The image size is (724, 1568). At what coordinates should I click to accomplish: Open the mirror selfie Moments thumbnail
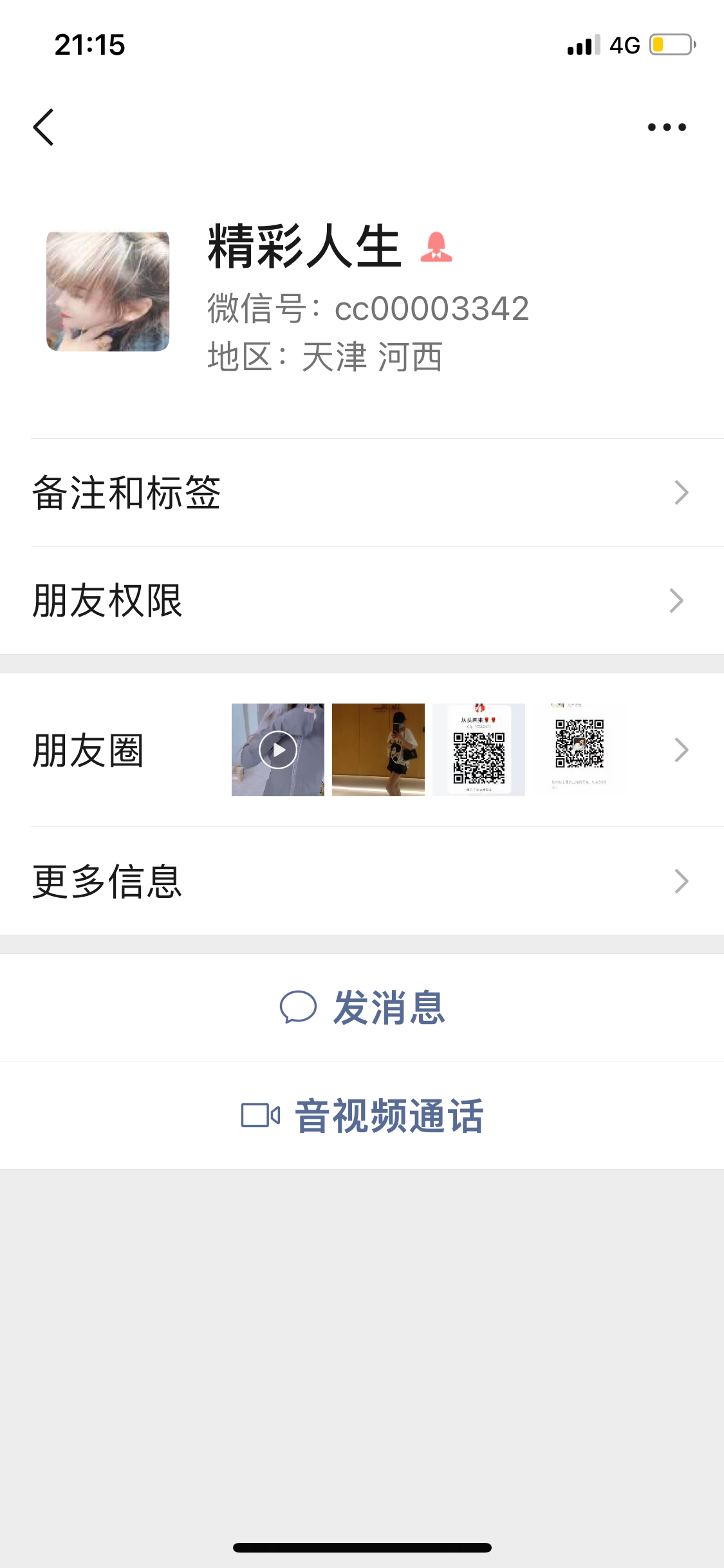click(378, 751)
